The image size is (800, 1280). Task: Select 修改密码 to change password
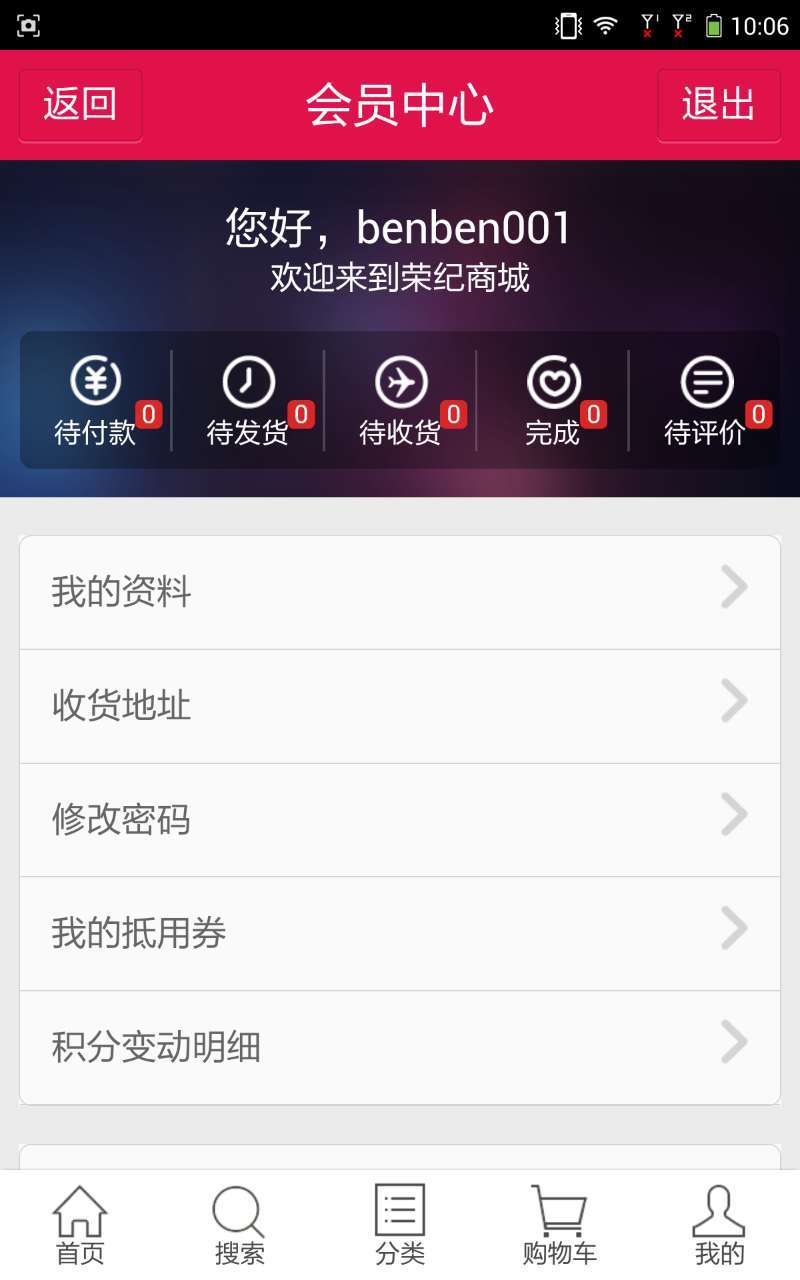tap(400, 820)
